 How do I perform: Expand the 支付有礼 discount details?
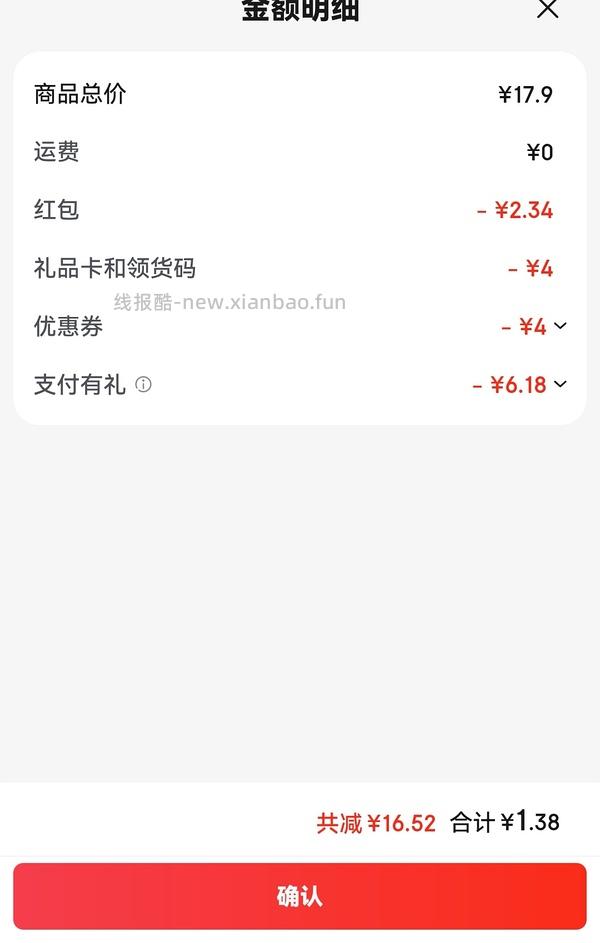click(560, 384)
